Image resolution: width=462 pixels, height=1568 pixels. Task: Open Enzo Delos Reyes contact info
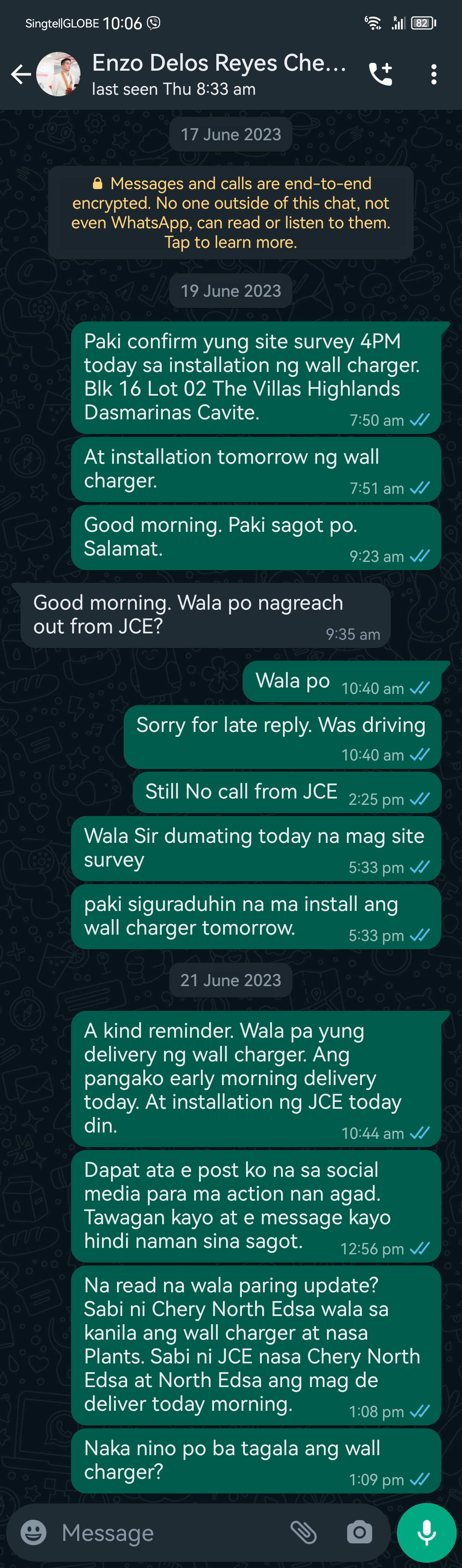click(x=219, y=74)
